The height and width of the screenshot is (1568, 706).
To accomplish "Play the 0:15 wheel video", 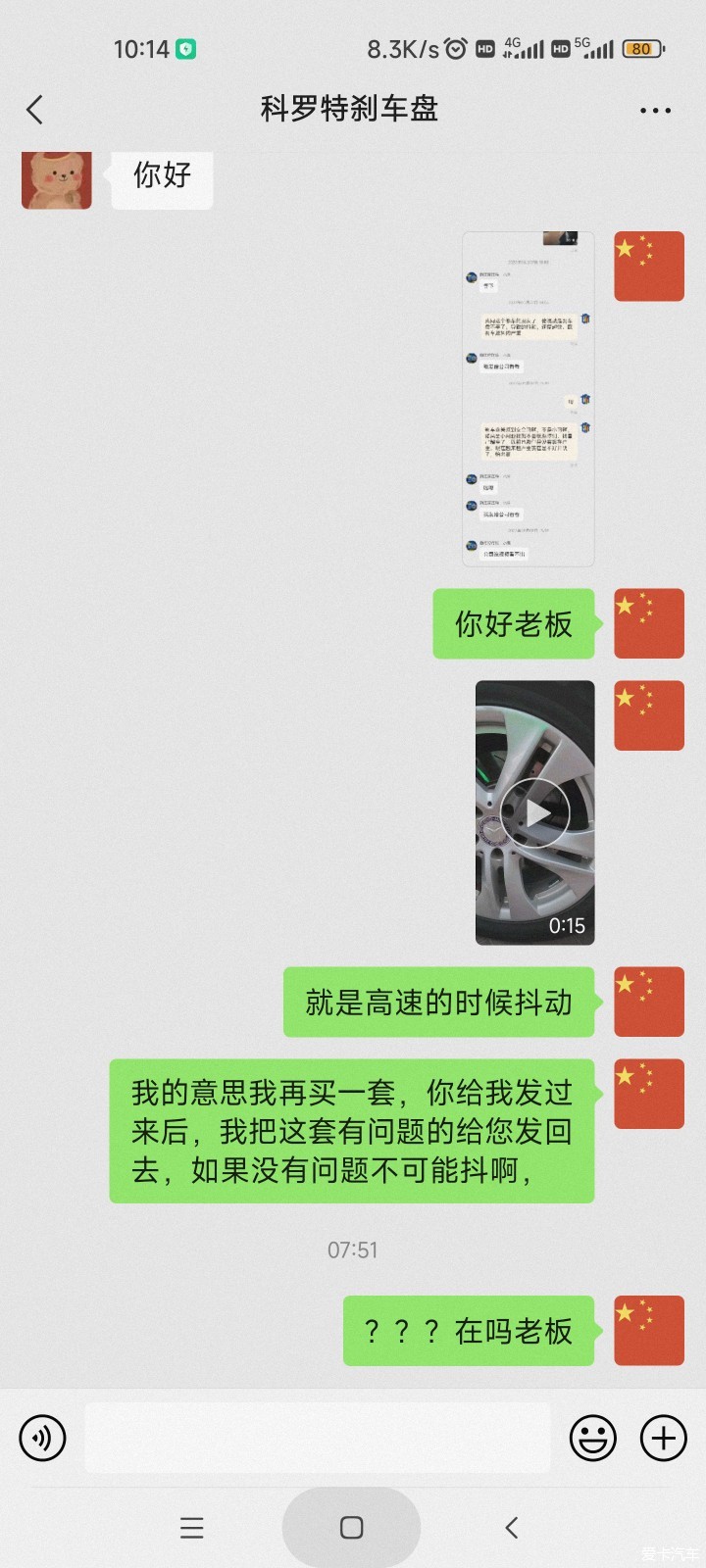I will [534, 812].
